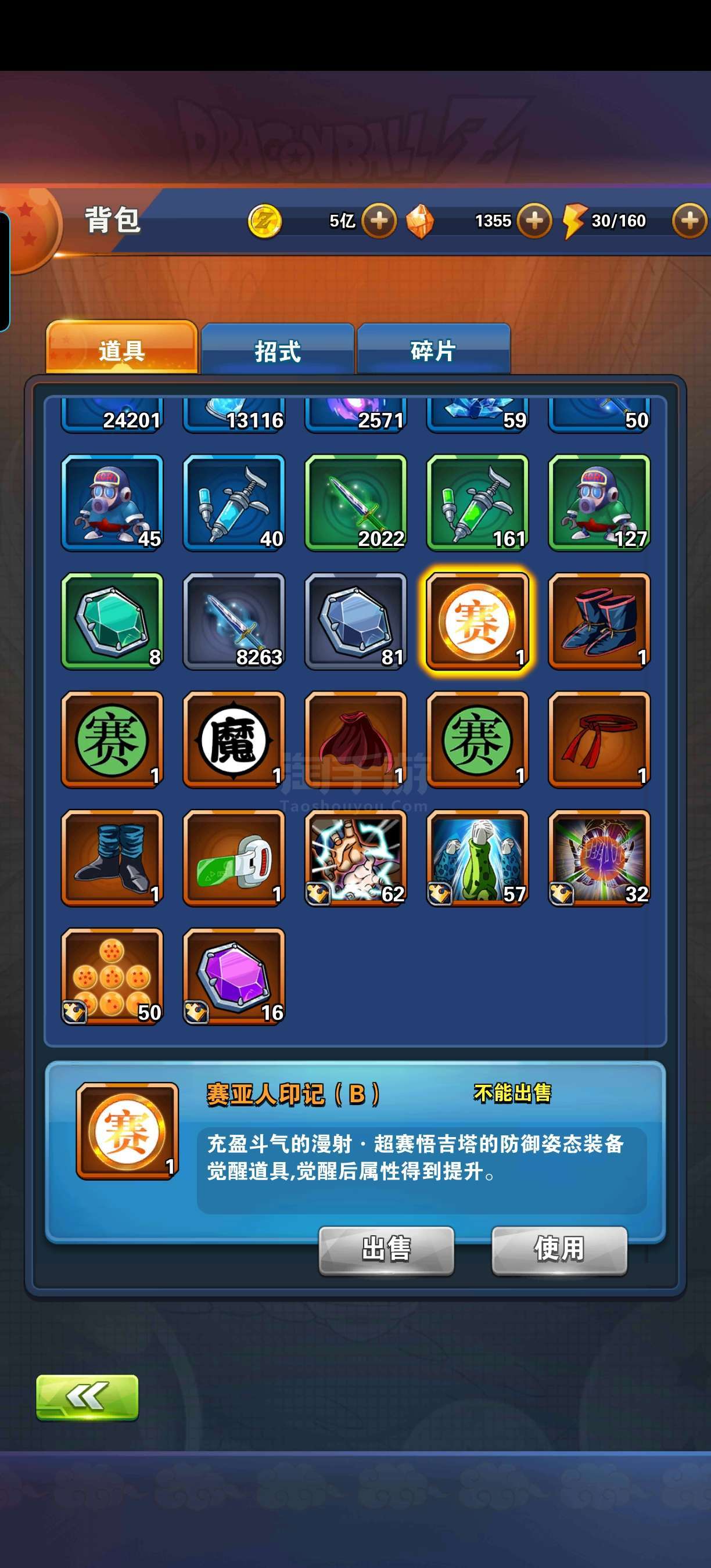Go back with the green arrow button
The image size is (711, 1568).
click(87, 1397)
